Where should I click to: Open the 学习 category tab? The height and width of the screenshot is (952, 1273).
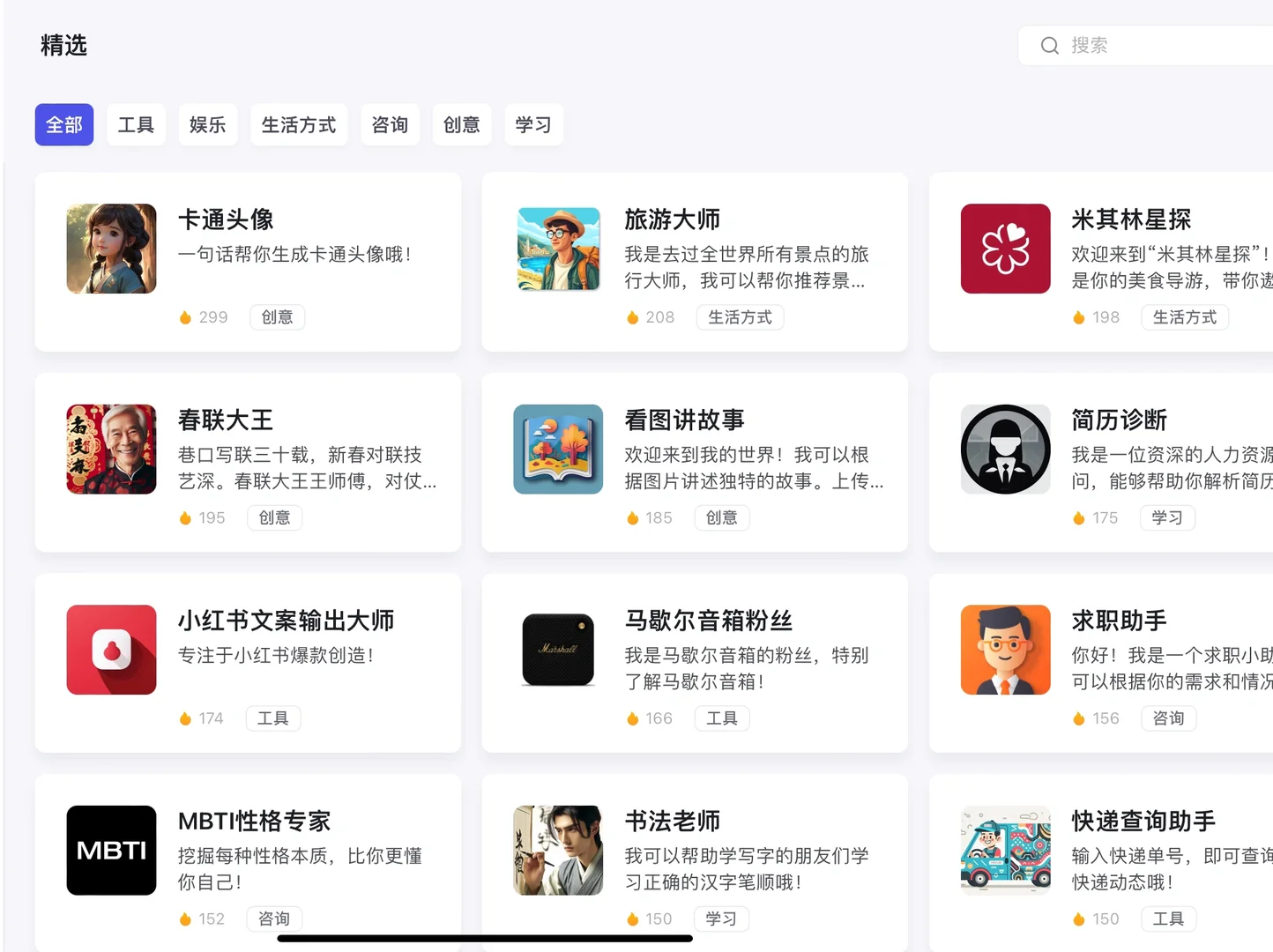pyautogui.click(x=533, y=124)
